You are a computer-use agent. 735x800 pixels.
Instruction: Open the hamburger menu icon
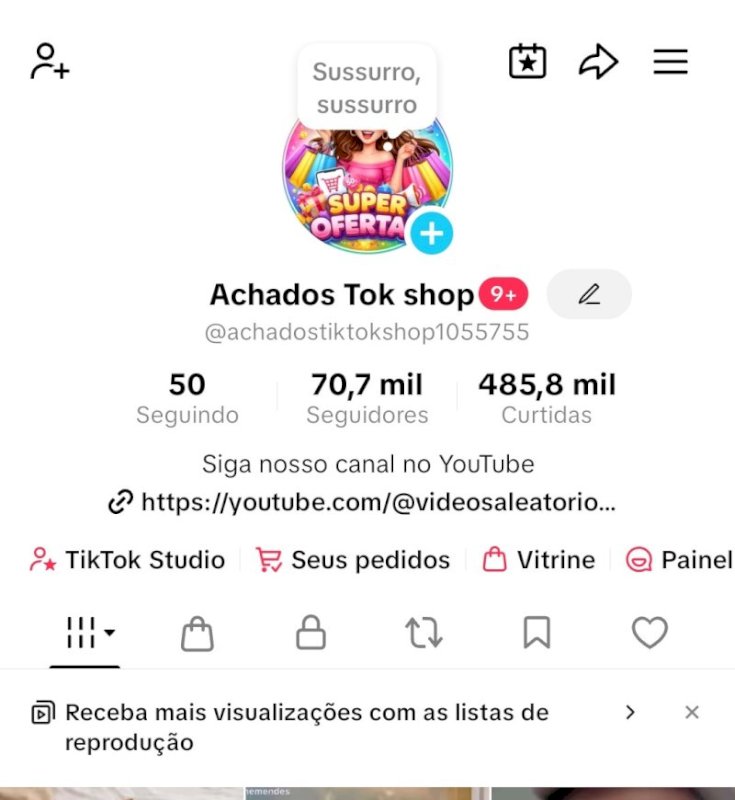671,62
